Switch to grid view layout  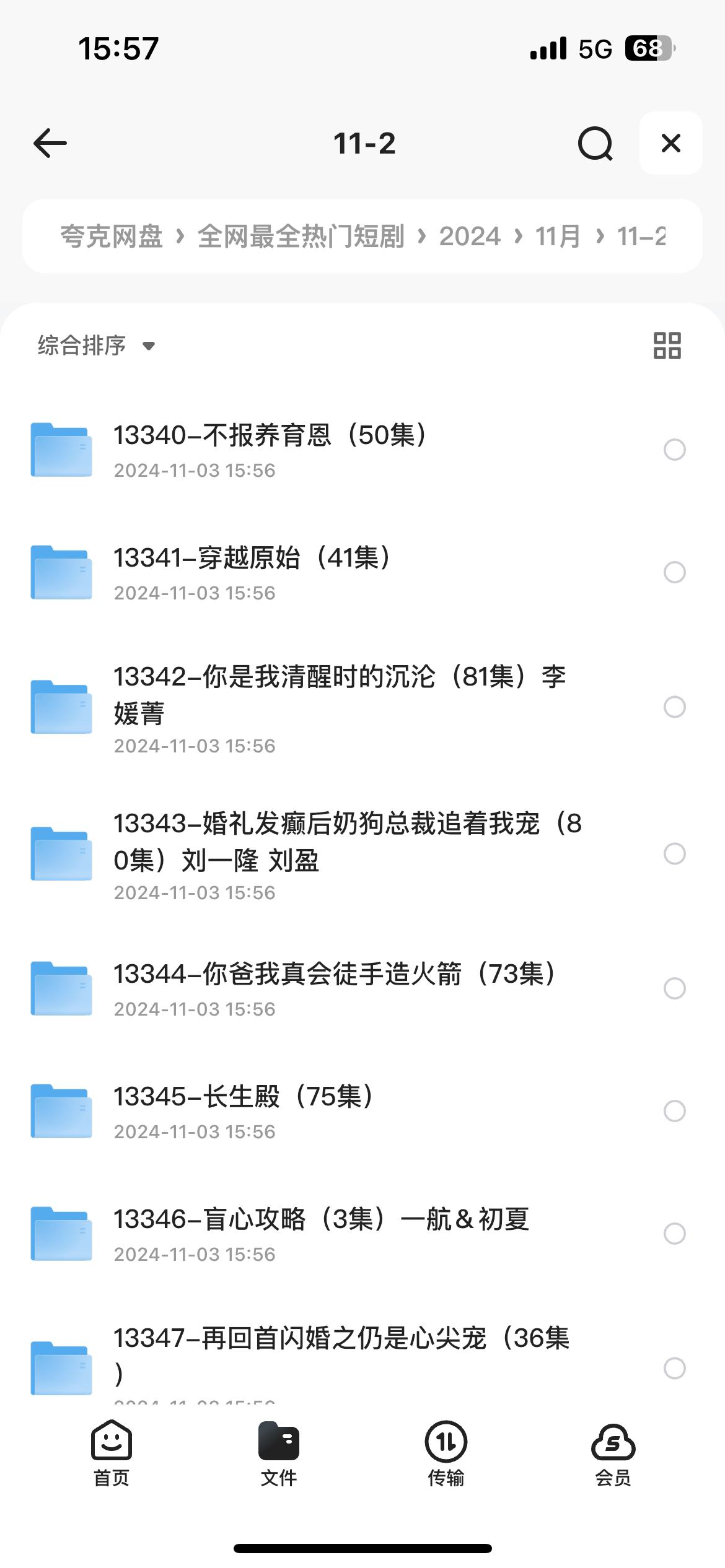667,346
